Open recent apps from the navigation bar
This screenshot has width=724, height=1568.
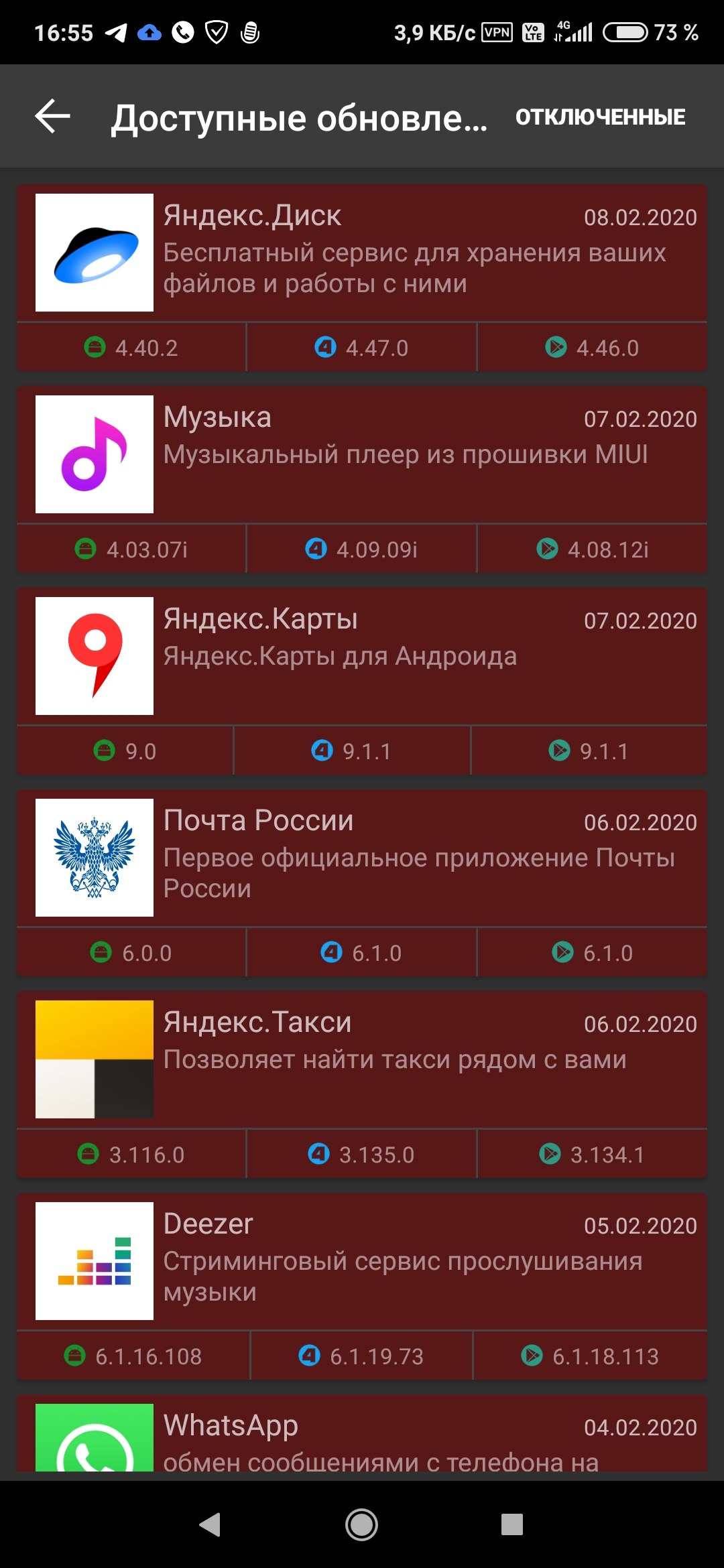[x=512, y=1524]
